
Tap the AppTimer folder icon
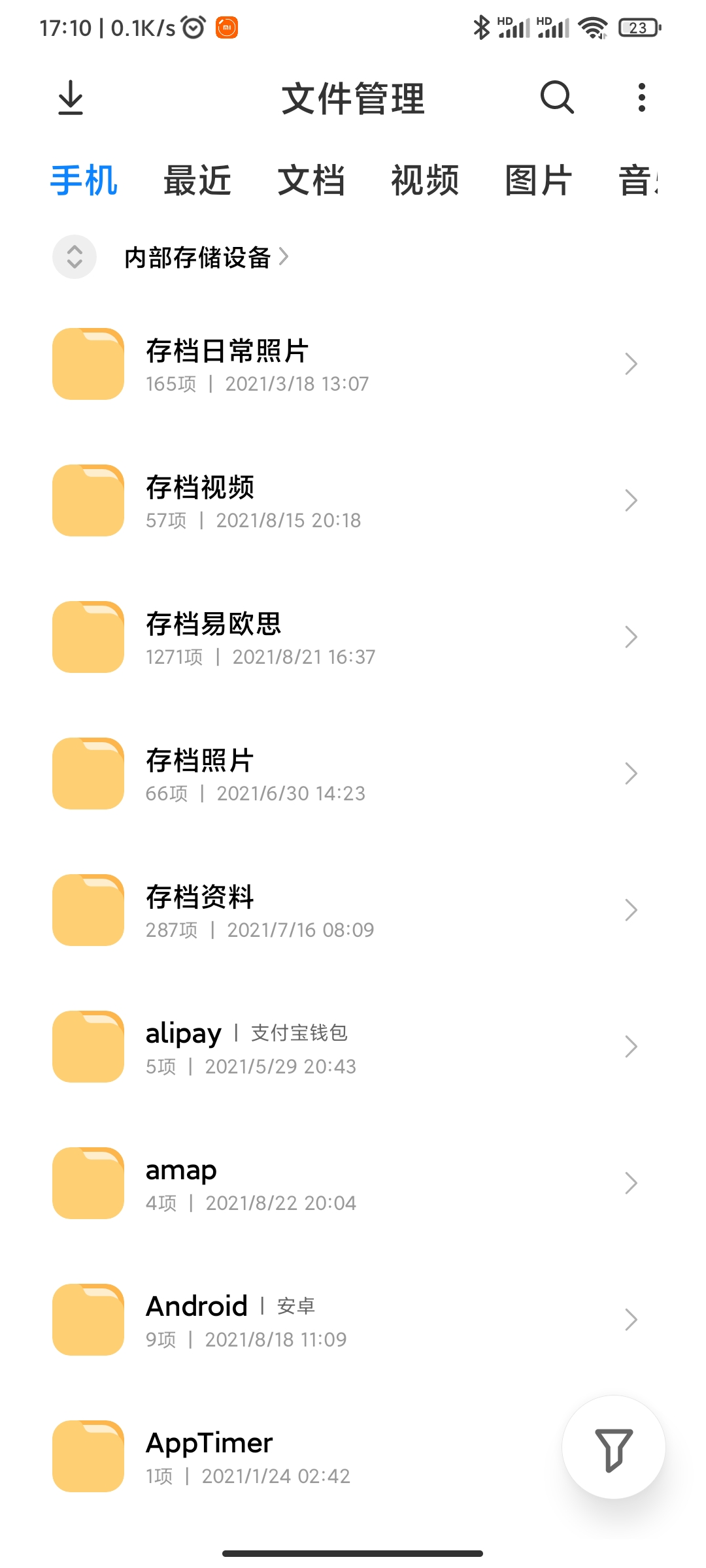pos(88,1456)
